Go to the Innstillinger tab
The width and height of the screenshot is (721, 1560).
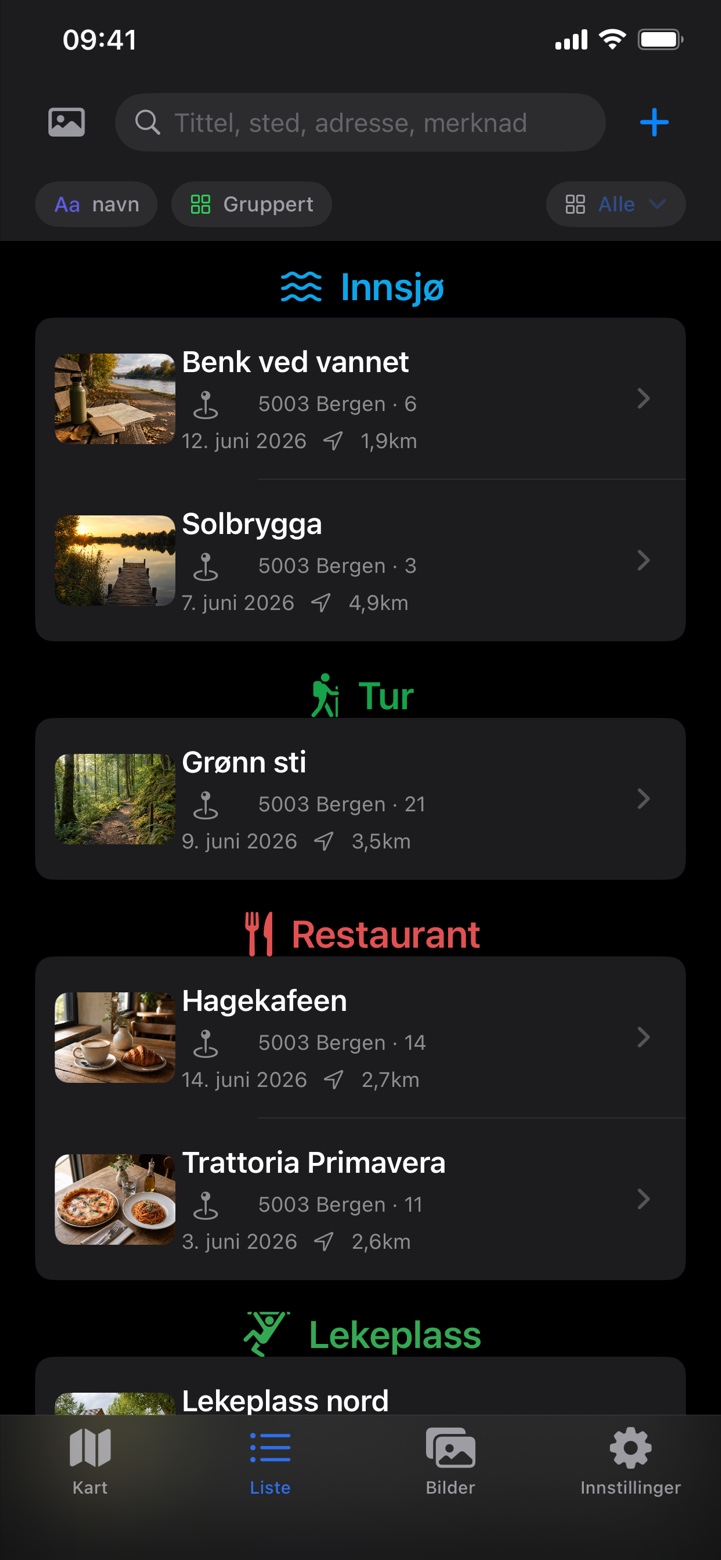click(x=630, y=1461)
